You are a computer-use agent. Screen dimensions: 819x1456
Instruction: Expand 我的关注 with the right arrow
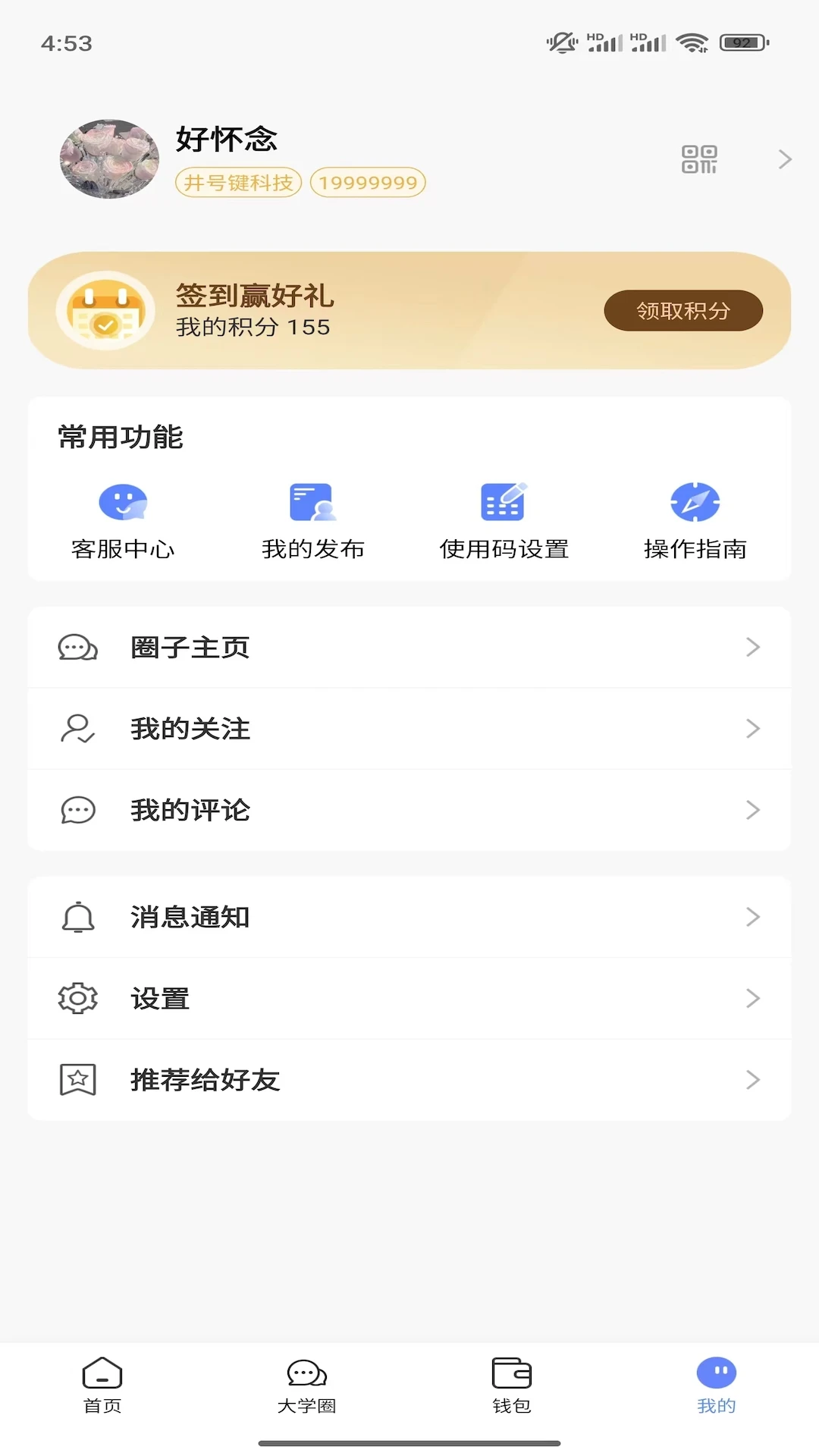pos(752,729)
